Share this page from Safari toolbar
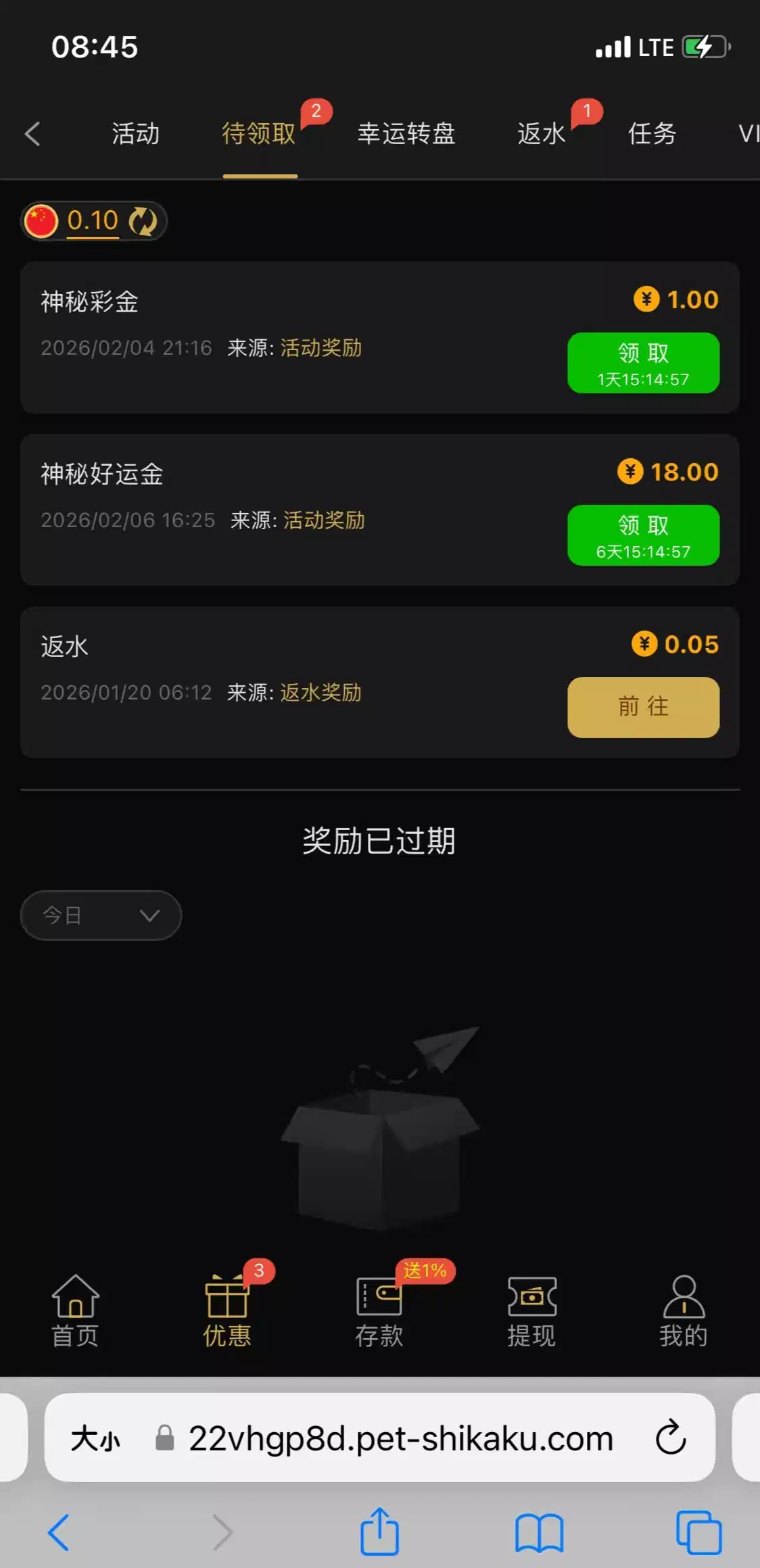 (x=379, y=1532)
